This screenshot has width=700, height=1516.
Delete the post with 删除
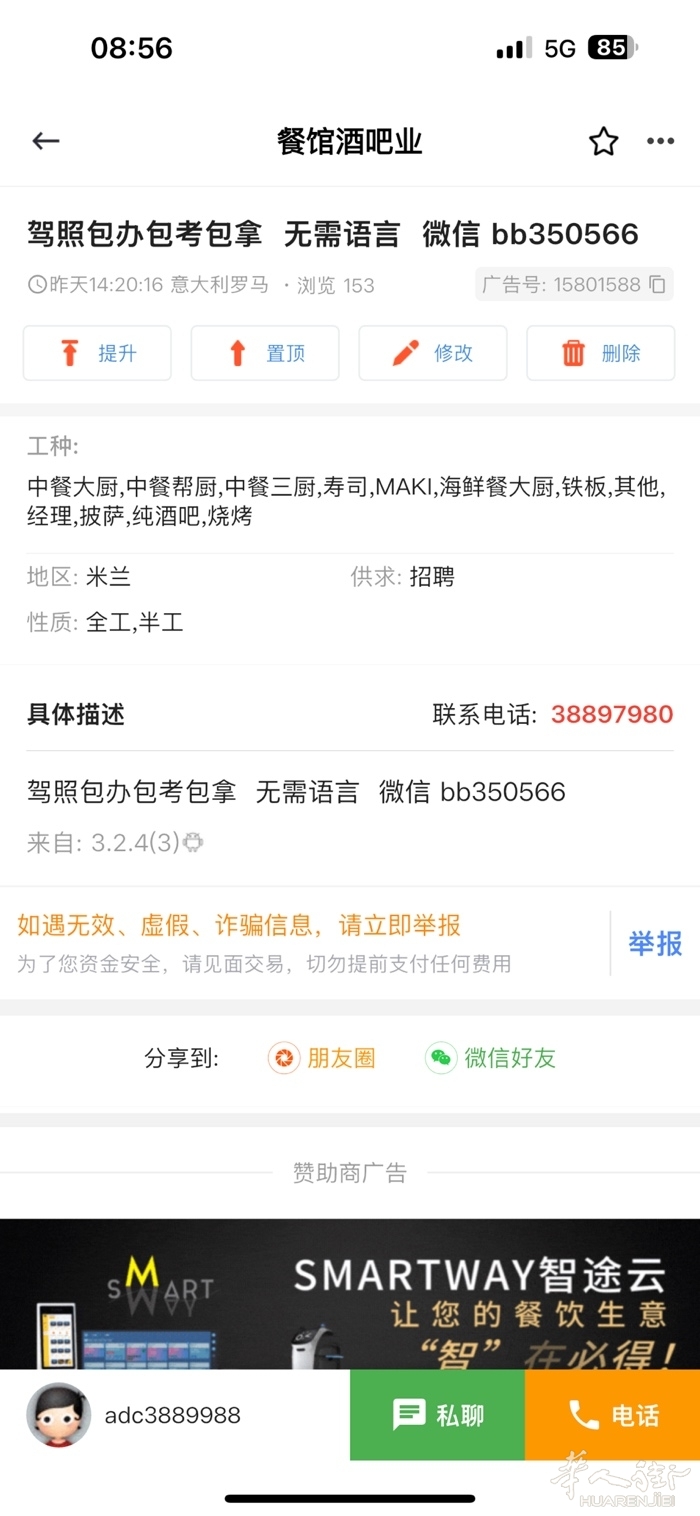[601, 353]
